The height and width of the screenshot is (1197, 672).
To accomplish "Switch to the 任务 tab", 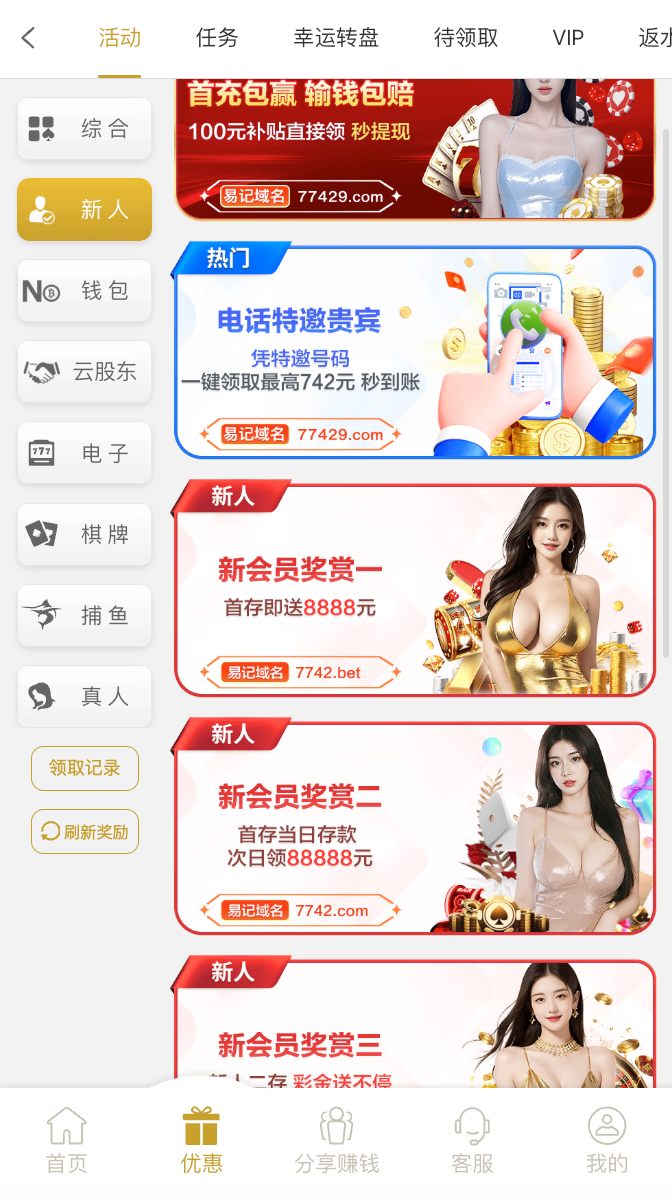I will [217, 38].
